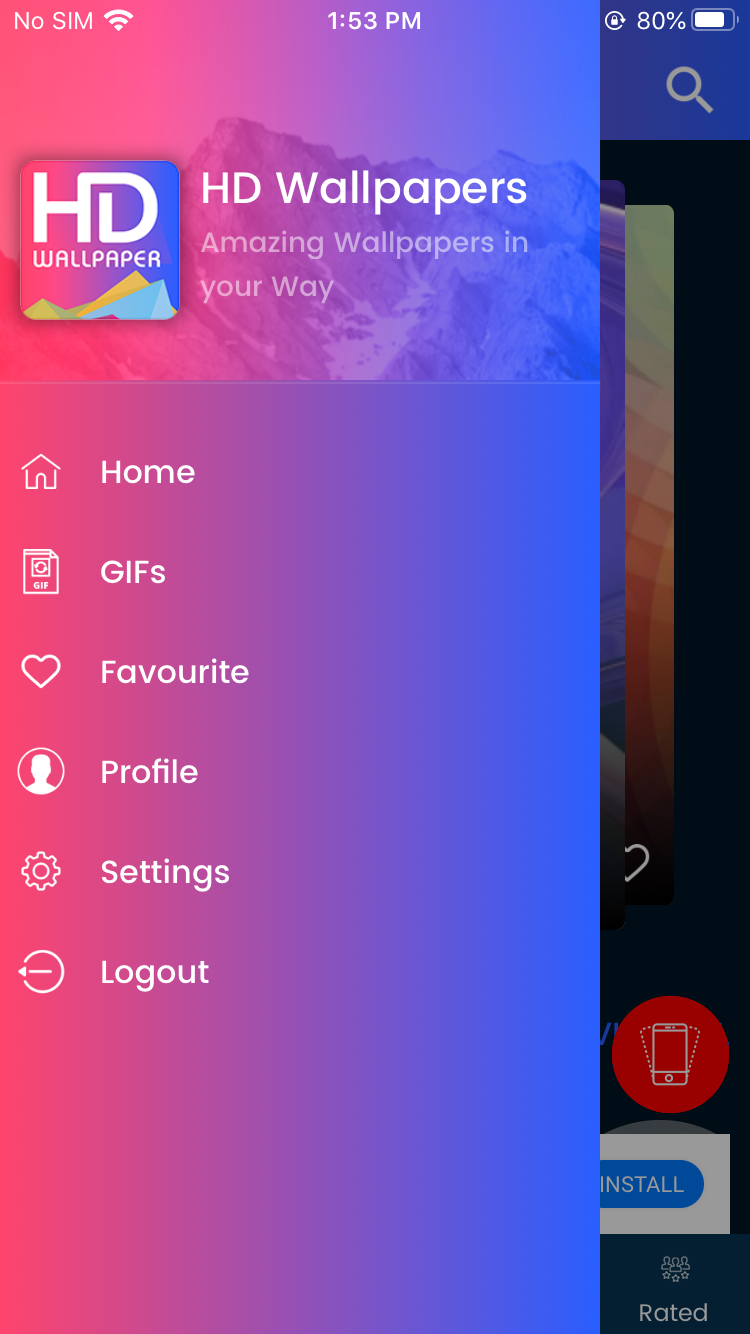Open the Settings gear icon

[x=40, y=871]
